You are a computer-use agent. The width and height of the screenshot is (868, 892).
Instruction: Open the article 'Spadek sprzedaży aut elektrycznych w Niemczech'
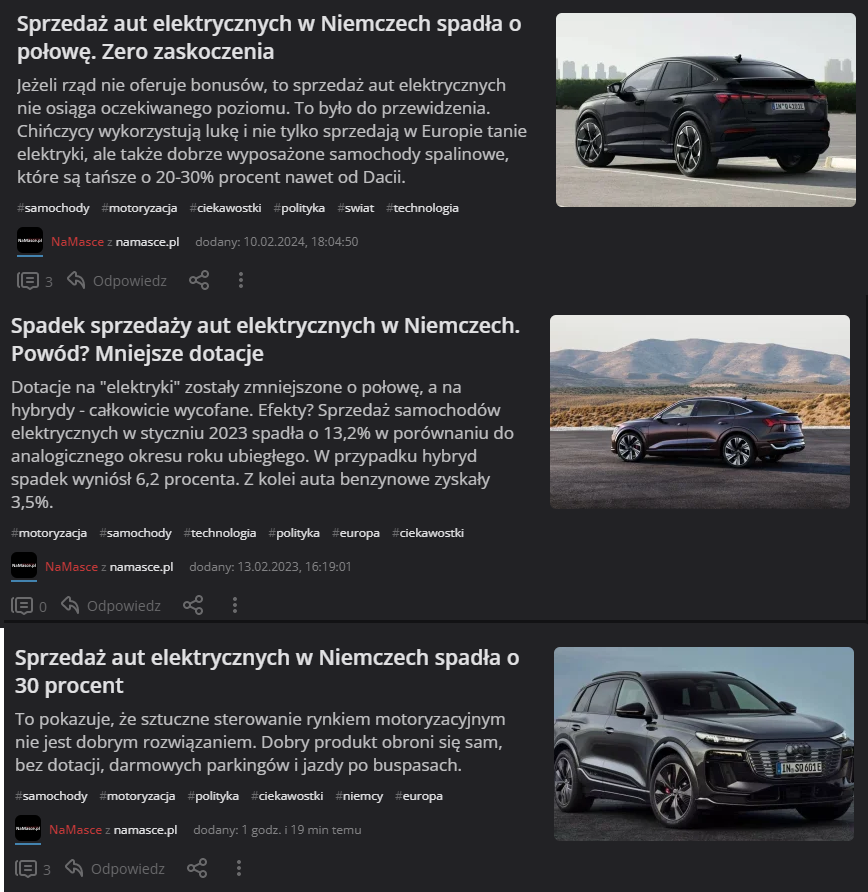(x=266, y=340)
